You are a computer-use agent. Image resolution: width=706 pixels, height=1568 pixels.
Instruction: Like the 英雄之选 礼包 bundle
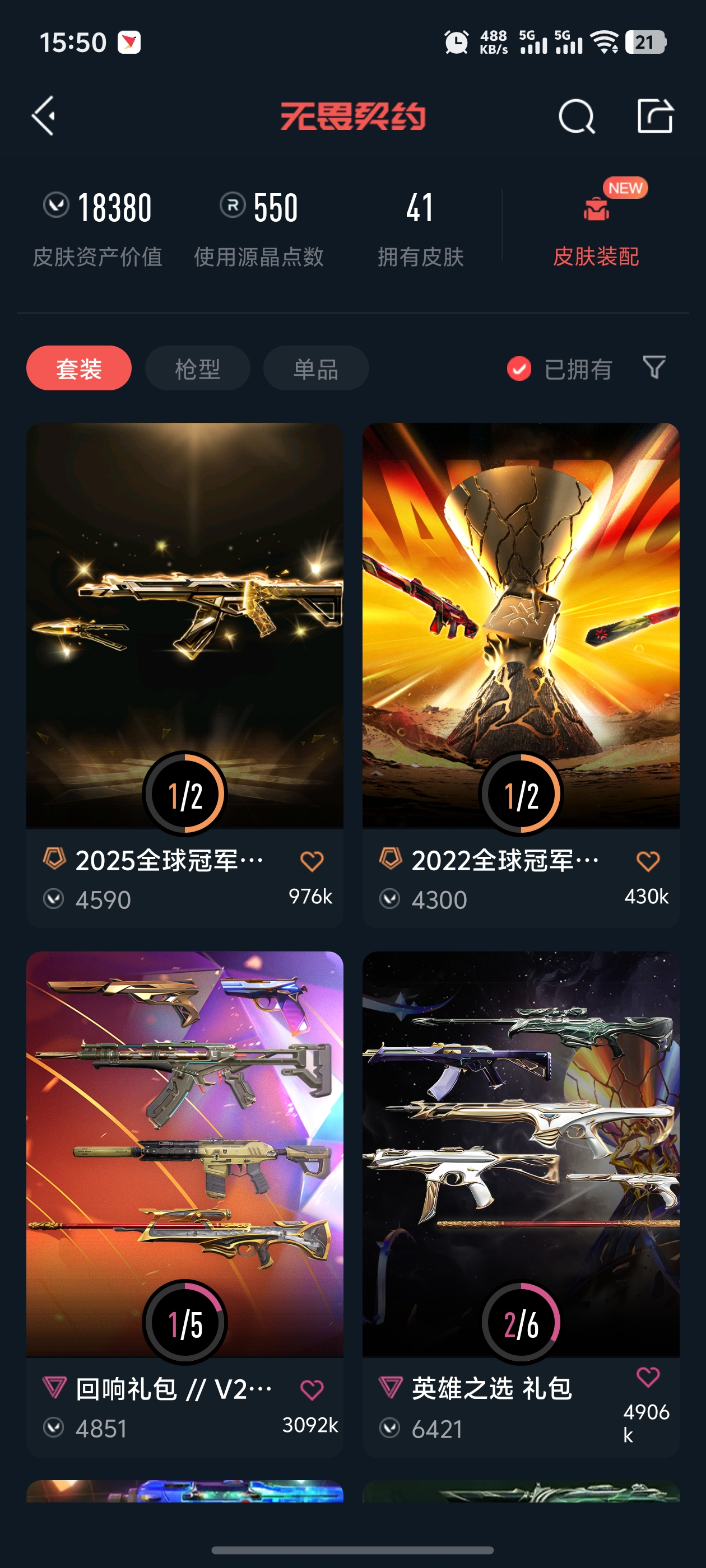pyautogui.click(x=648, y=1376)
